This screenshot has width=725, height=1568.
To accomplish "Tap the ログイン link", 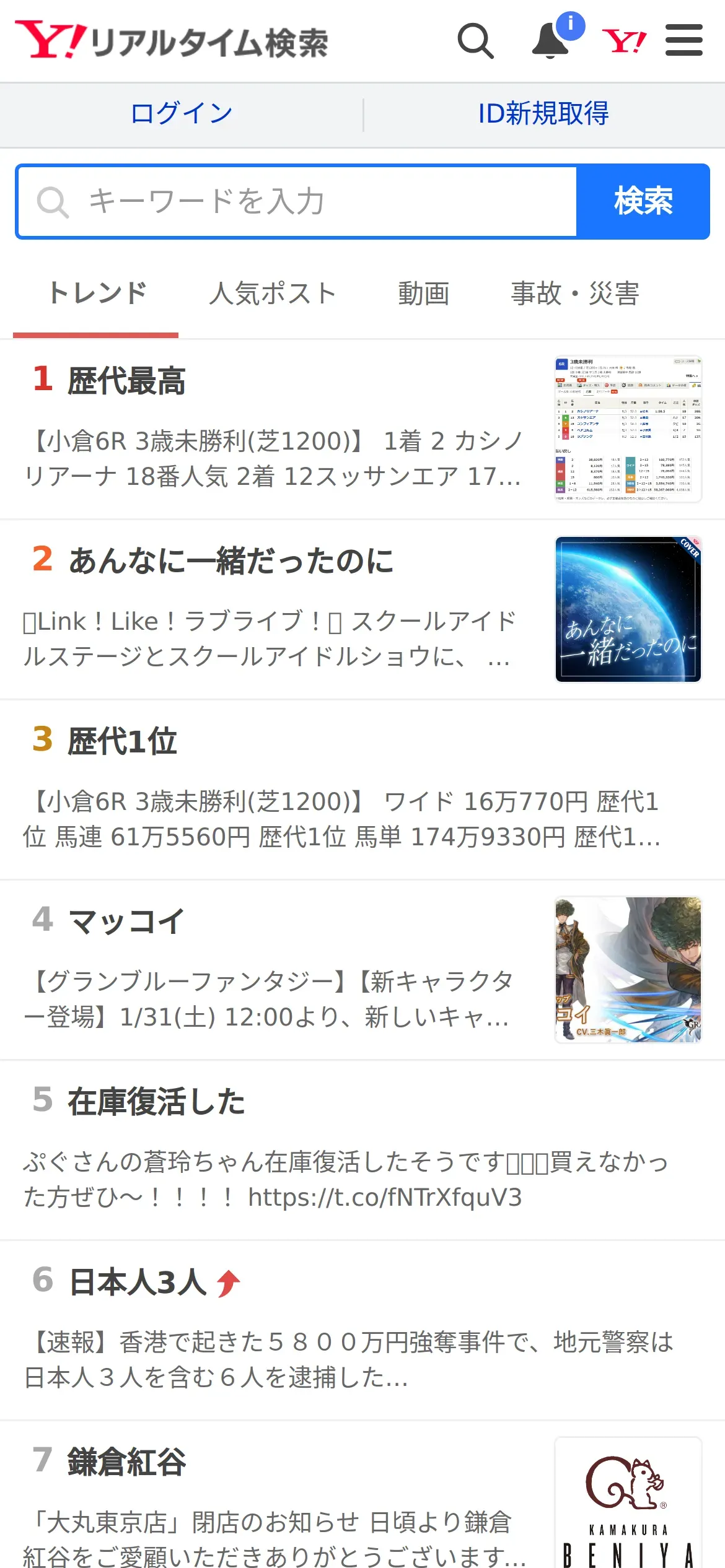I will click(x=181, y=113).
